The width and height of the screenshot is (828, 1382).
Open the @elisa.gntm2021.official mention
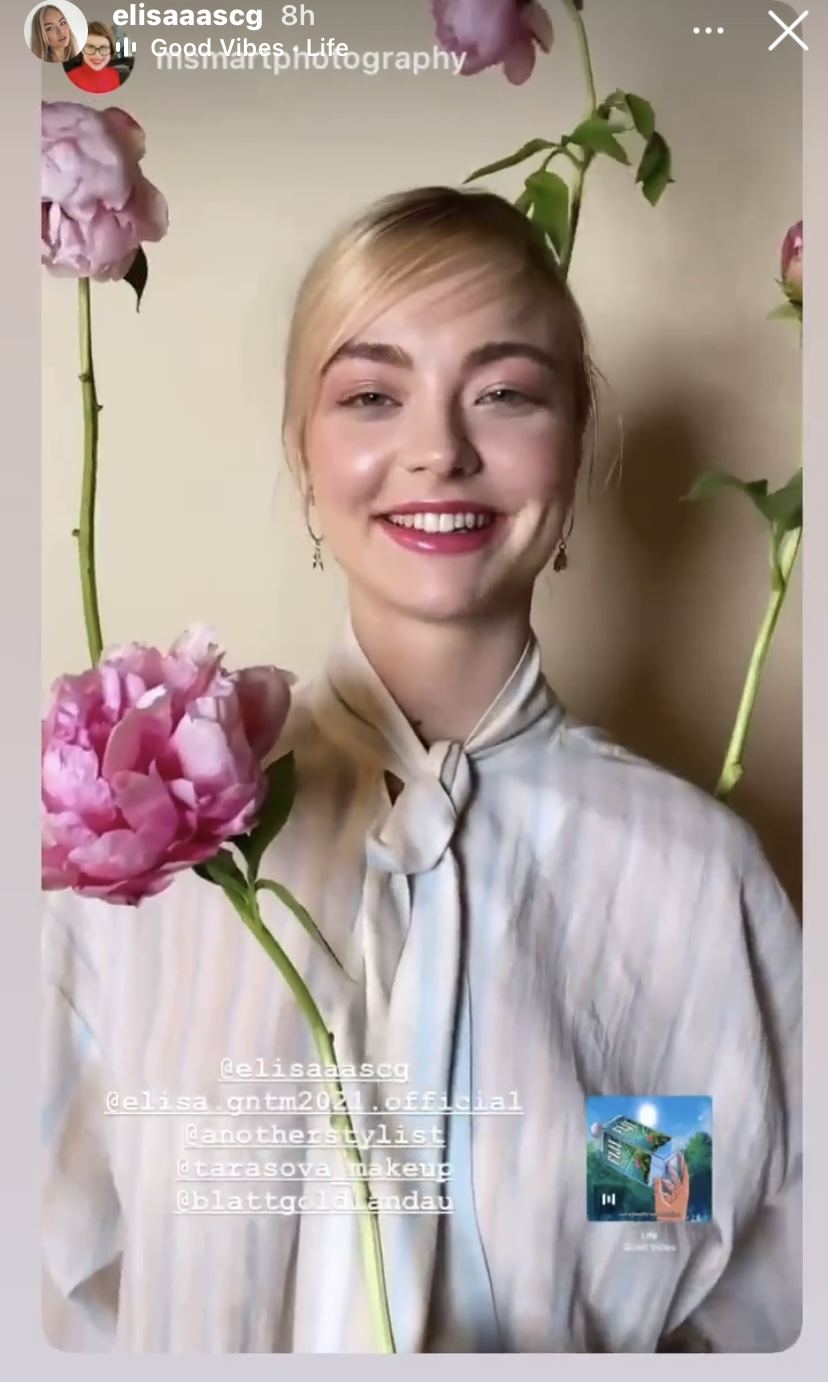(x=314, y=1102)
